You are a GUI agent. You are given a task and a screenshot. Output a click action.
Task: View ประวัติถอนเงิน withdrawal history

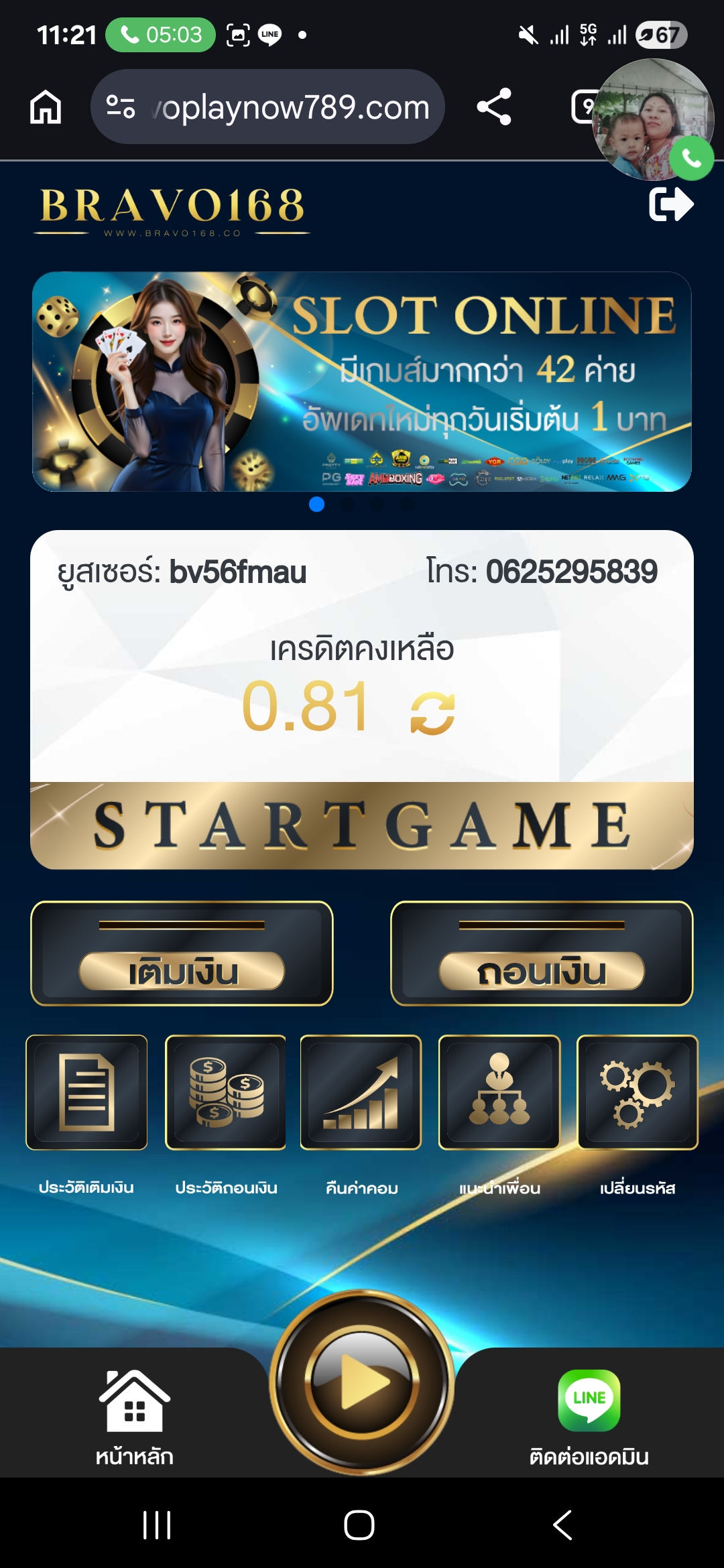pos(226,1092)
